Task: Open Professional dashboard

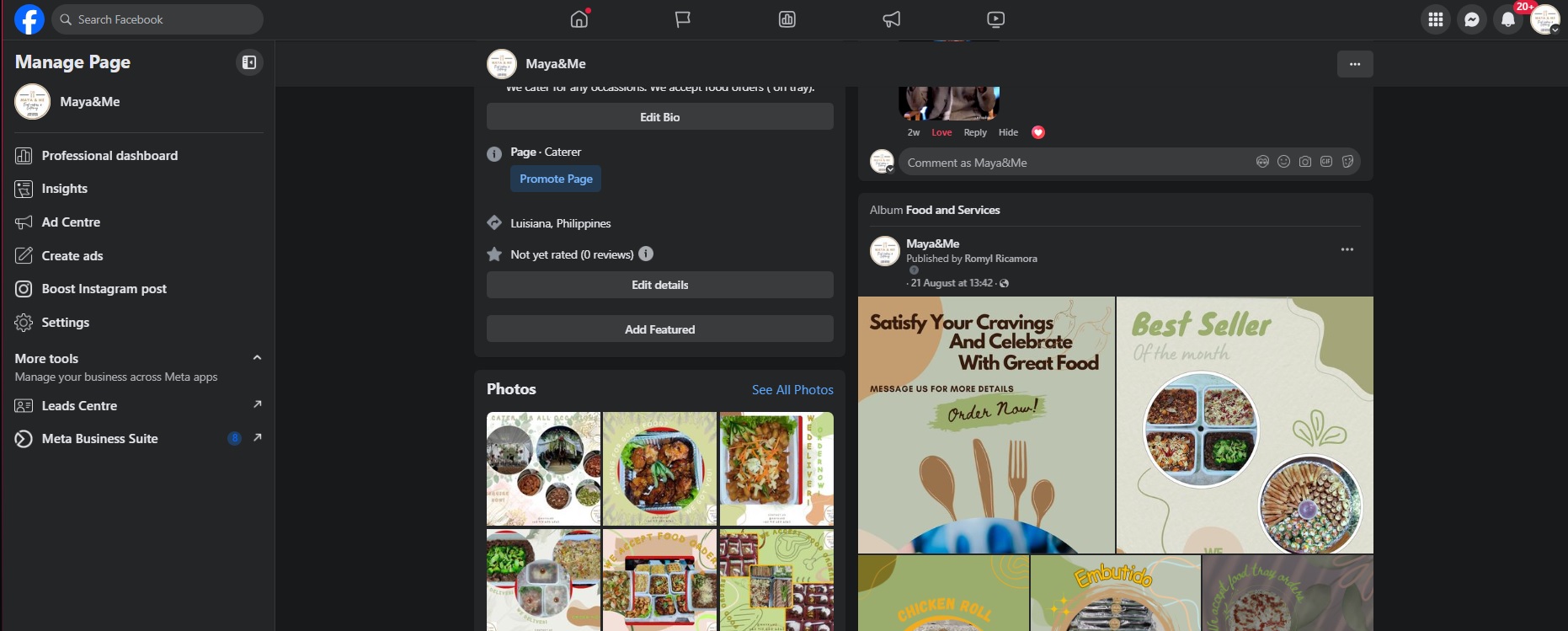Action: click(x=109, y=156)
